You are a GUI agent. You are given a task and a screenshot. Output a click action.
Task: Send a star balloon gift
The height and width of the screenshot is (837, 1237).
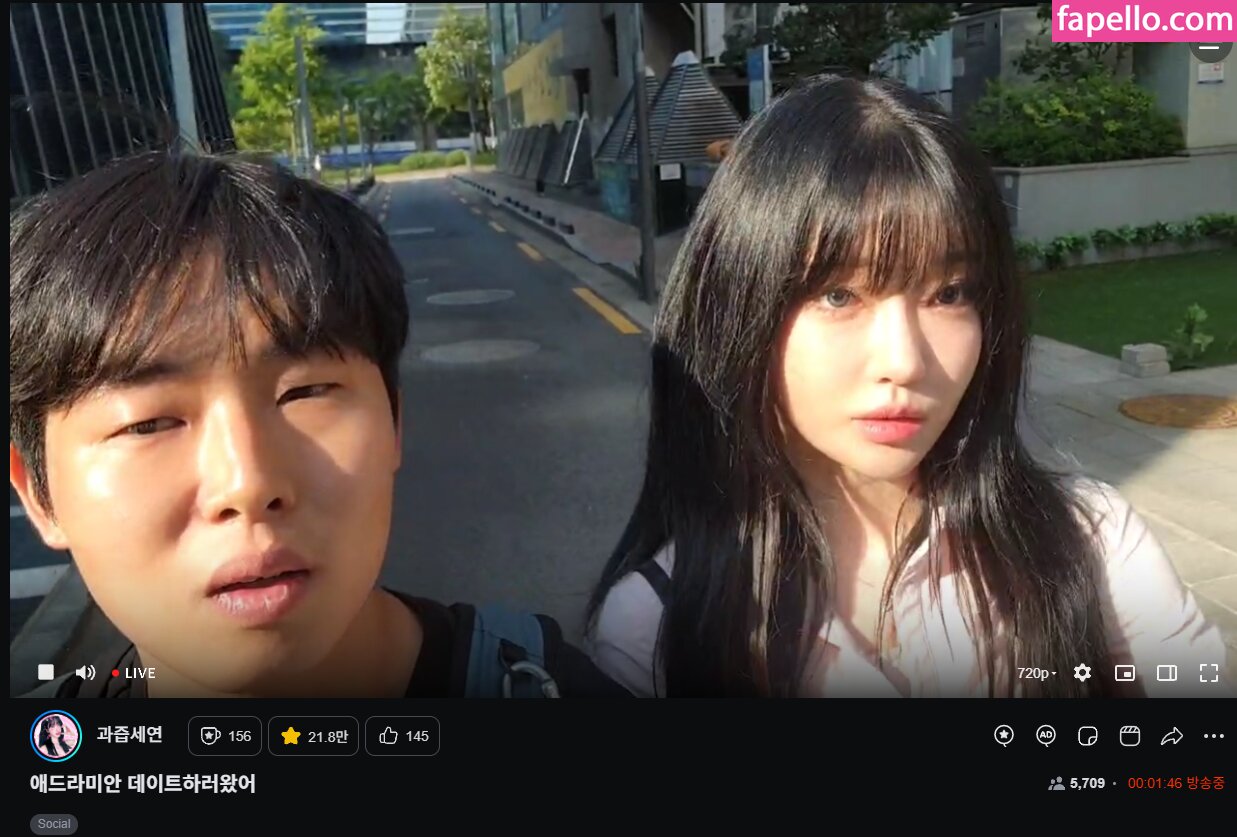[1004, 736]
